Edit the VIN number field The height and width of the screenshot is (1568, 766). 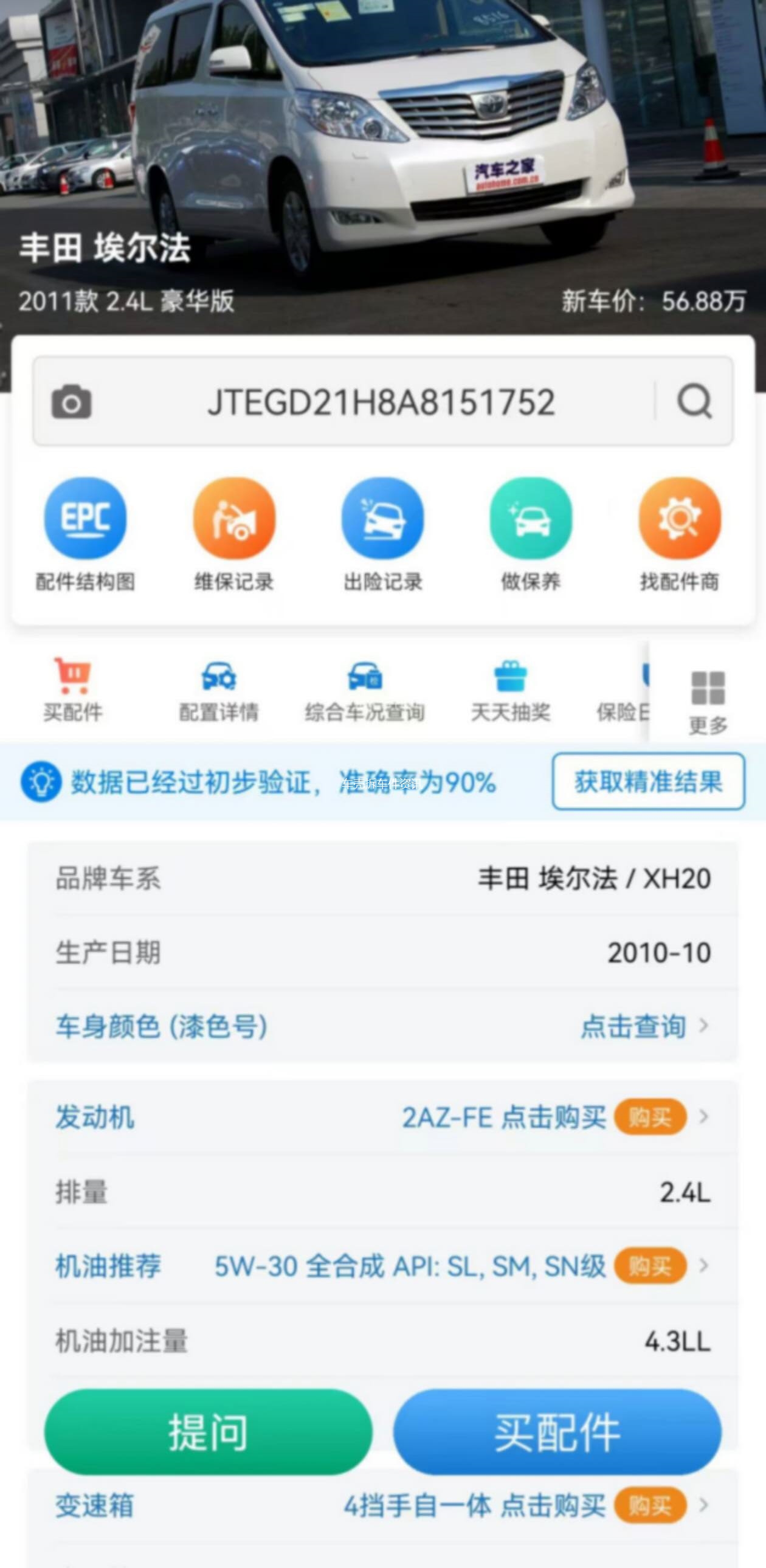381,402
